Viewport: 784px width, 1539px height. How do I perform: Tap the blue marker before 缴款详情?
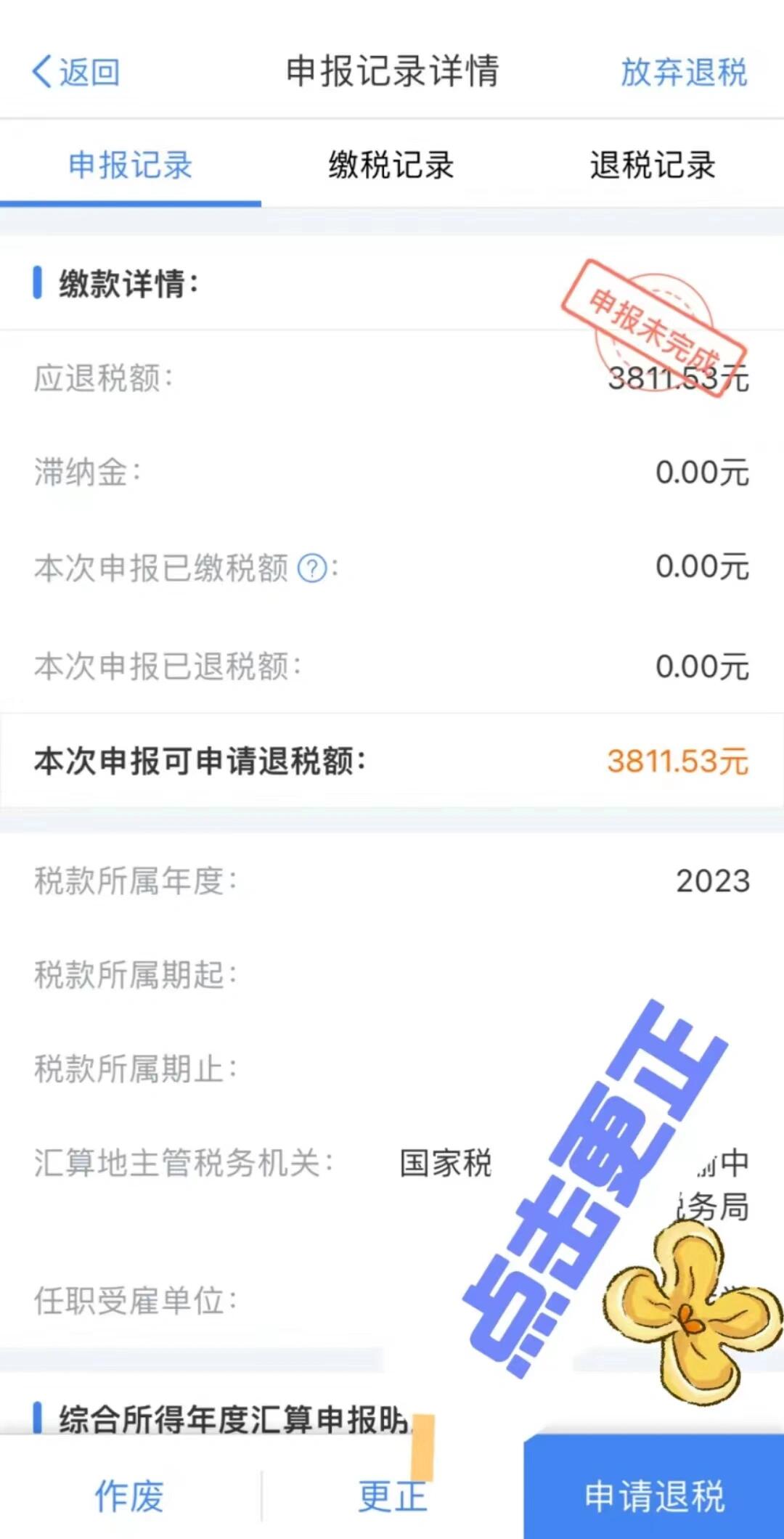[36, 283]
